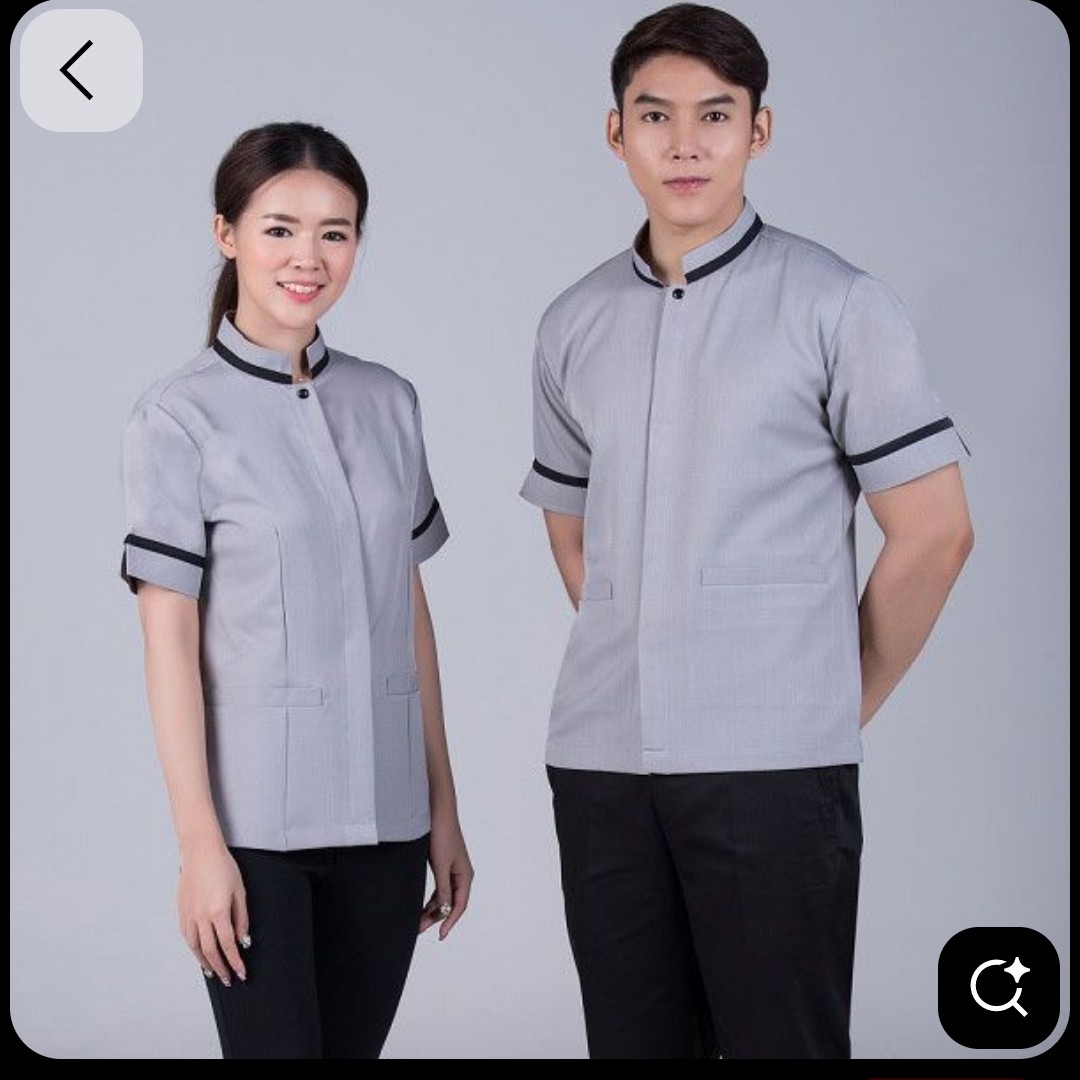Open the visual search lens button
The width and height of the screenshot is (1080, 1080).
coord(998,987)
